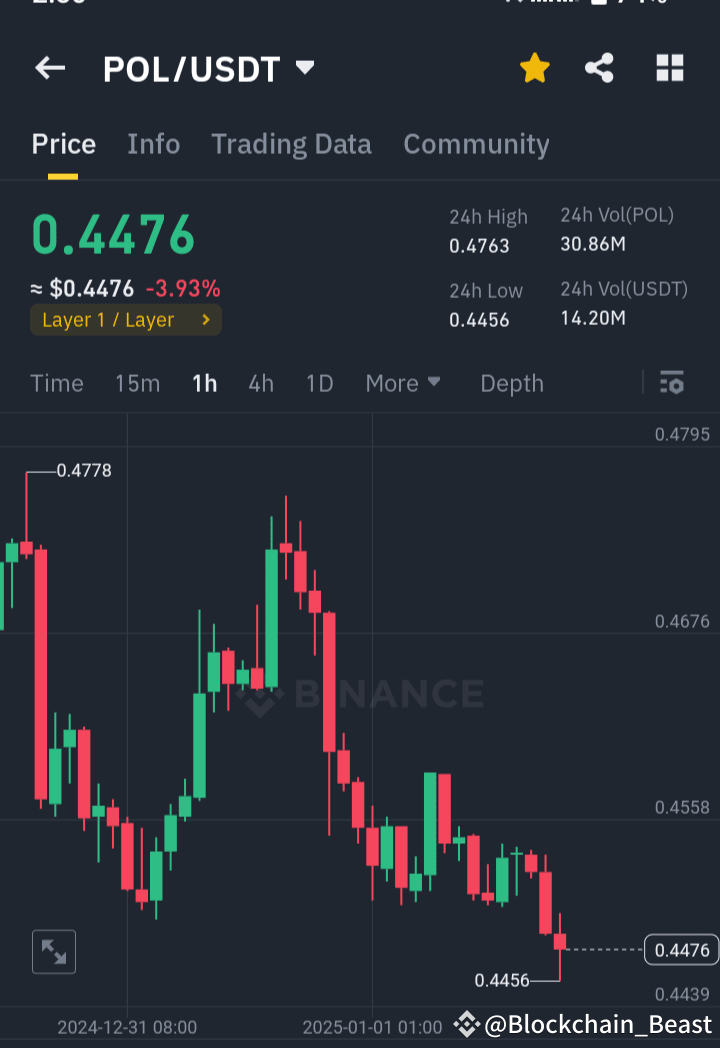The image size is (720, 1048).
Task: Open the Community tab
Action: pyautogui.click(x=476, y=144)
